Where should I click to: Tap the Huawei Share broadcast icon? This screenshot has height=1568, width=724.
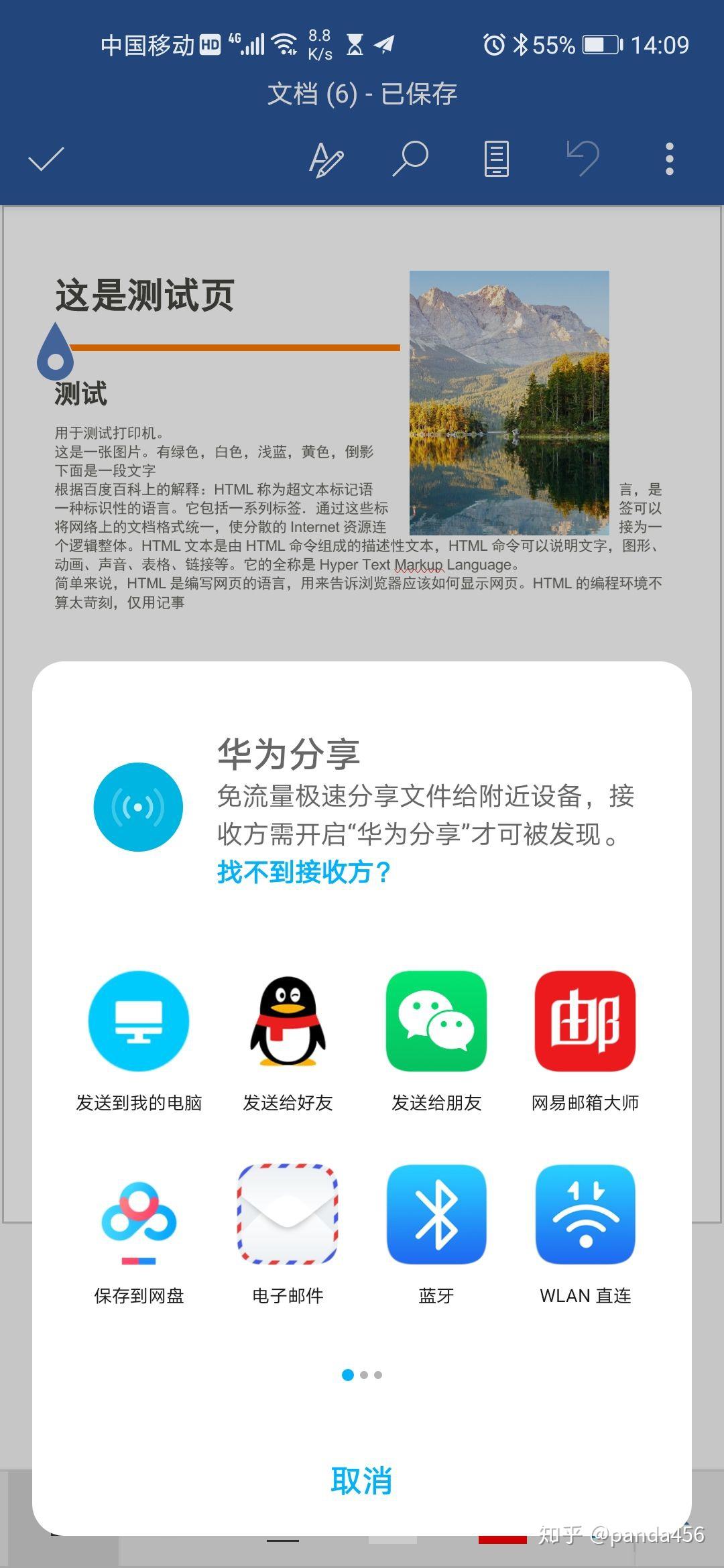[138, 807]
